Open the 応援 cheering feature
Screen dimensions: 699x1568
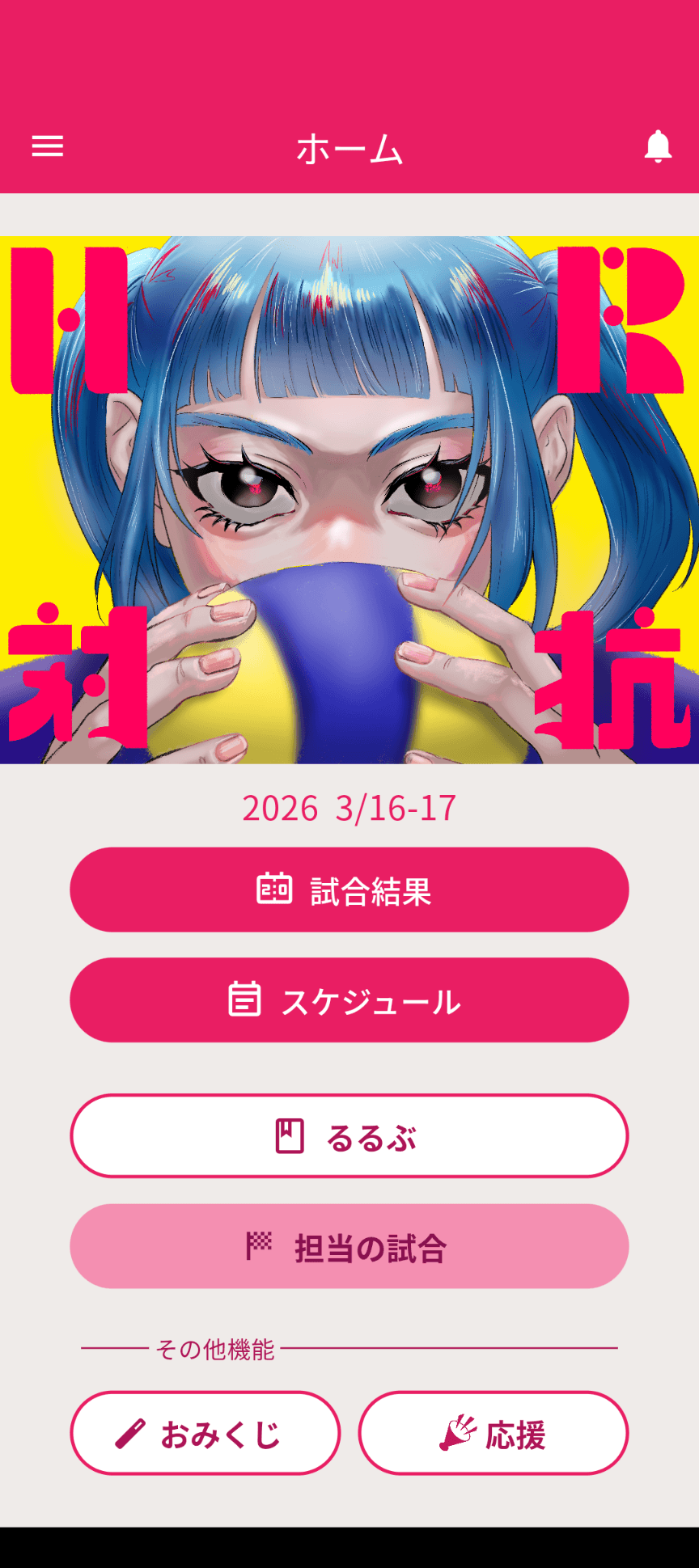click(493, 1432)
